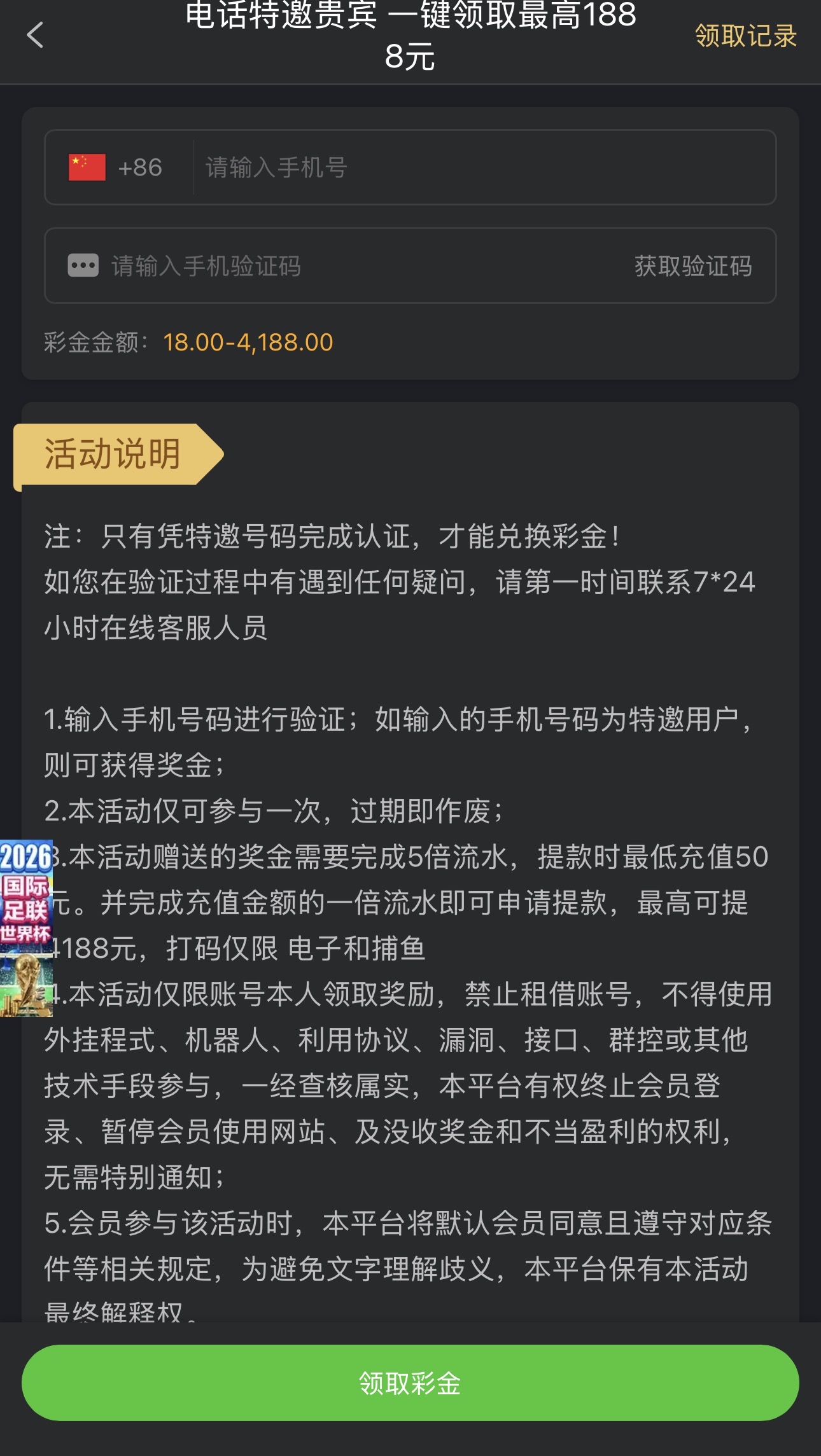The height and width of the screenshot is (1456, 821).
Task: Request a code via 获取验证码
Action: [x=693, y=266]
